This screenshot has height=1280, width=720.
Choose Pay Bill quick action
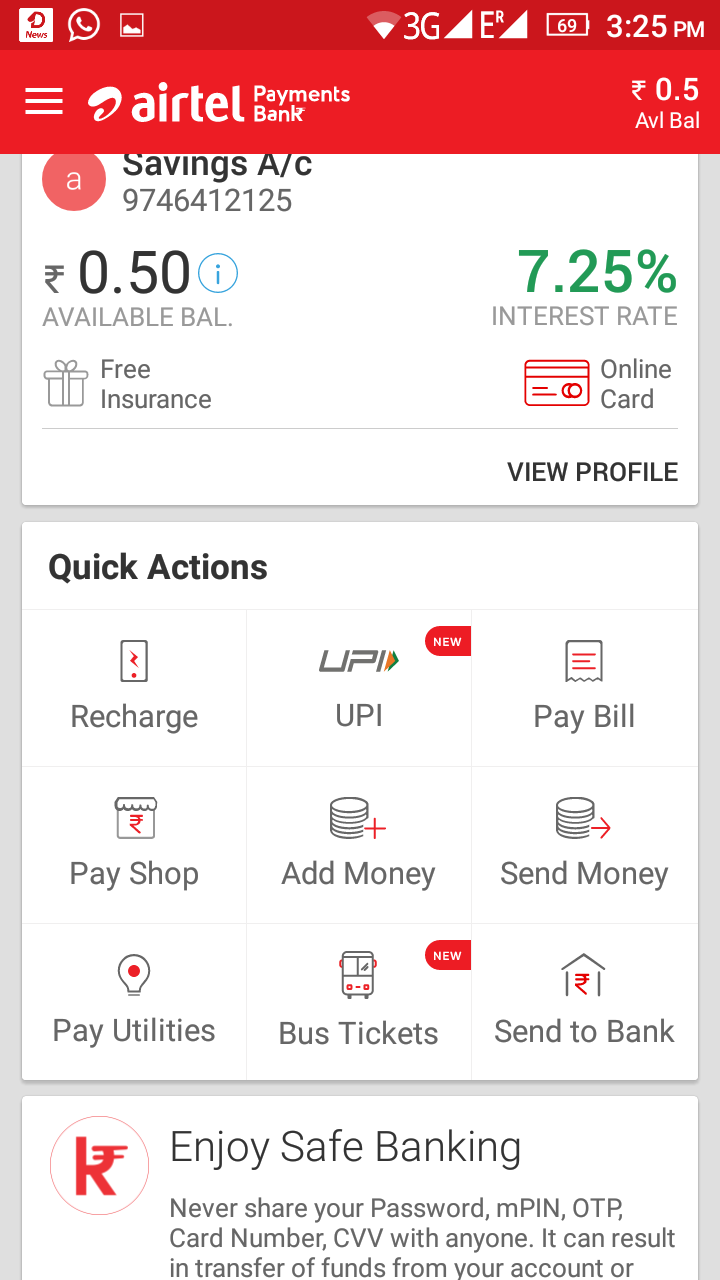coord(584,688)
